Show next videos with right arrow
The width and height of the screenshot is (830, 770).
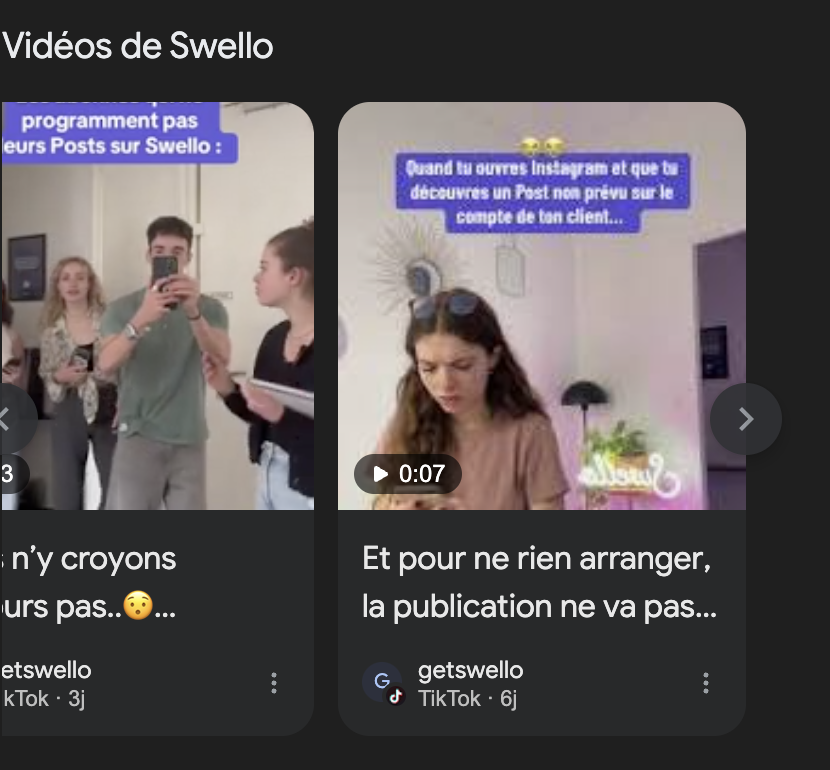(745, 419)
